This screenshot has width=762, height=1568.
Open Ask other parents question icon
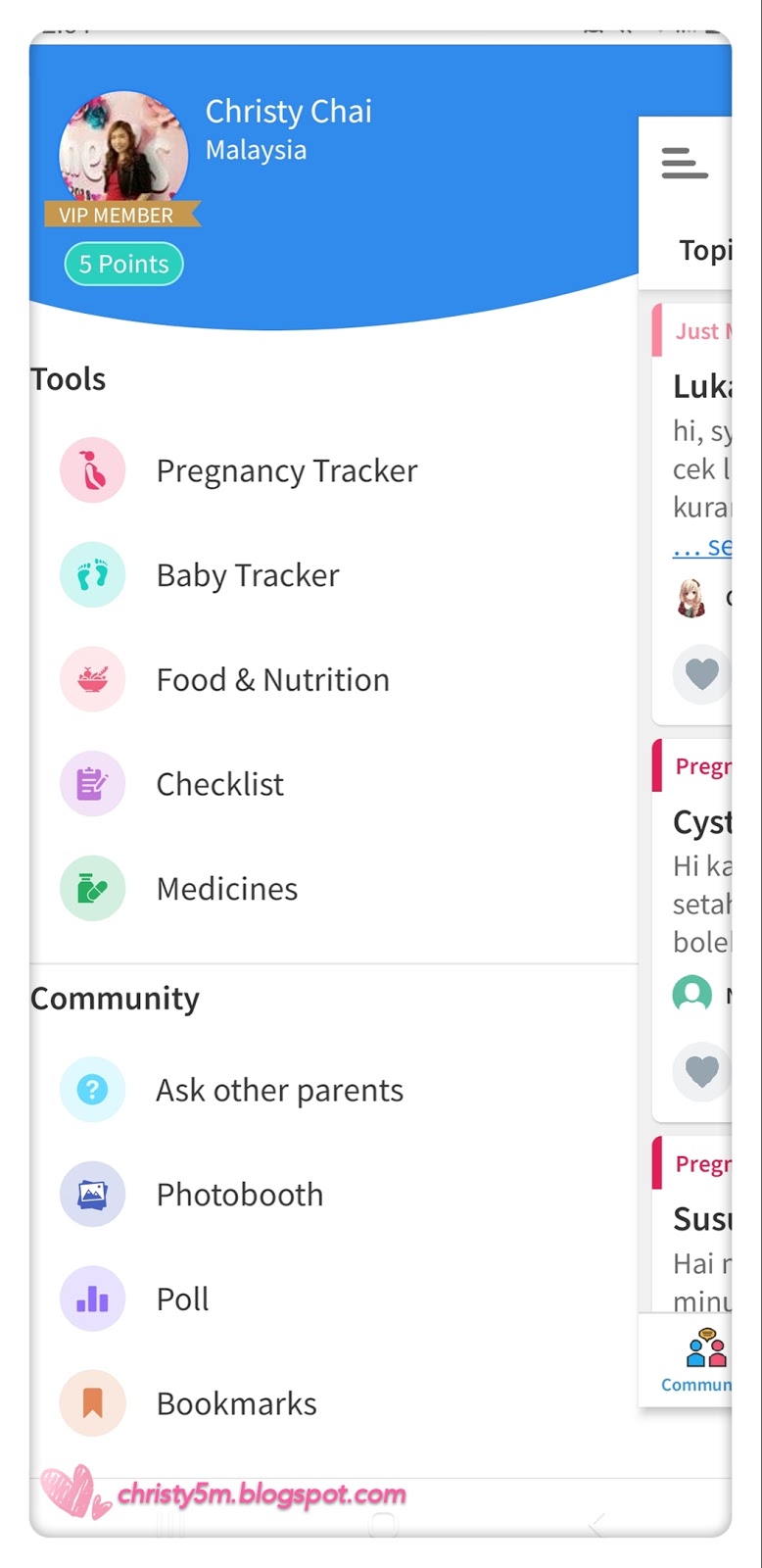point(92,1089)
